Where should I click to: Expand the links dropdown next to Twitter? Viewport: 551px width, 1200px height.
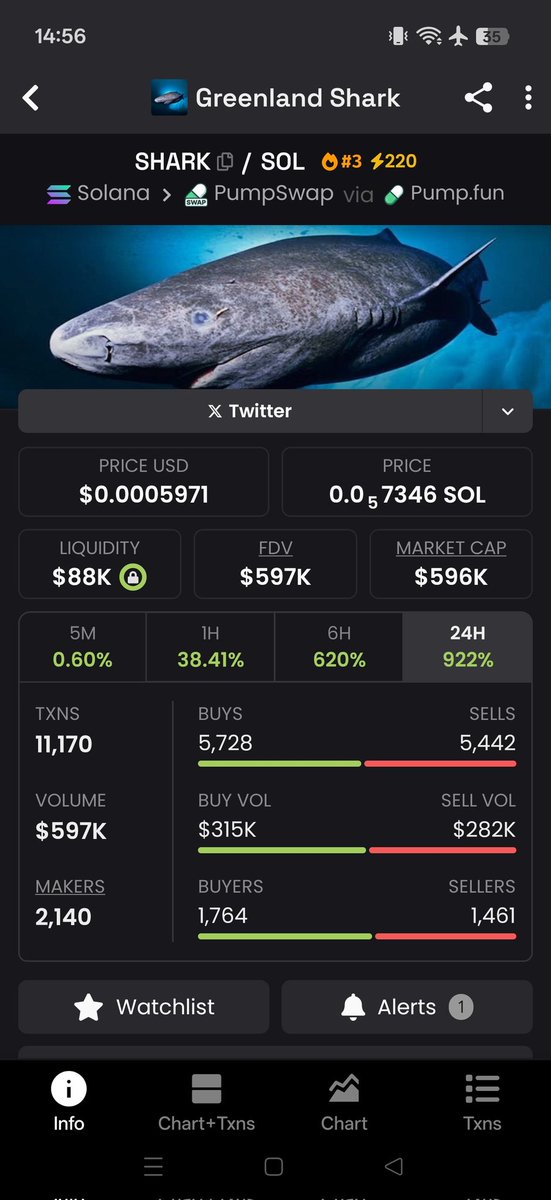click(508, 411)
